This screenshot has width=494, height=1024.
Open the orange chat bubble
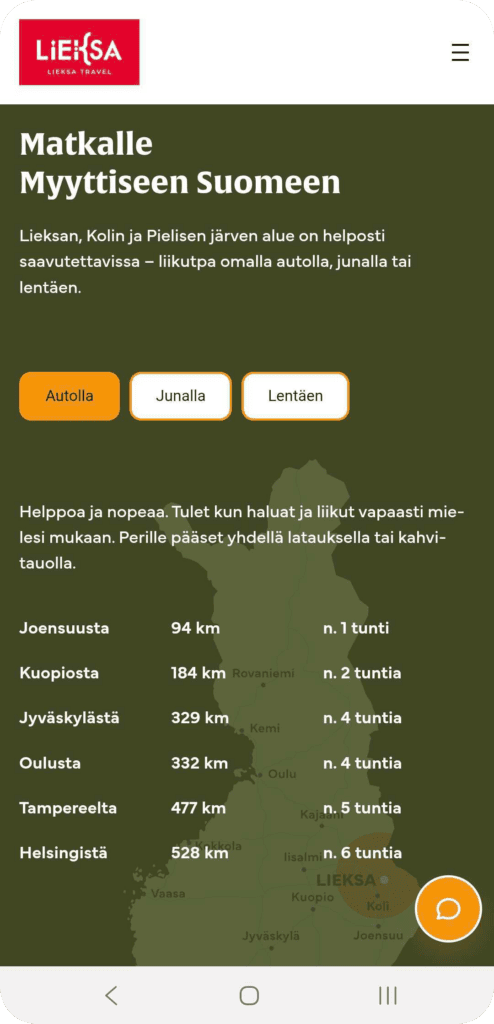448,908
